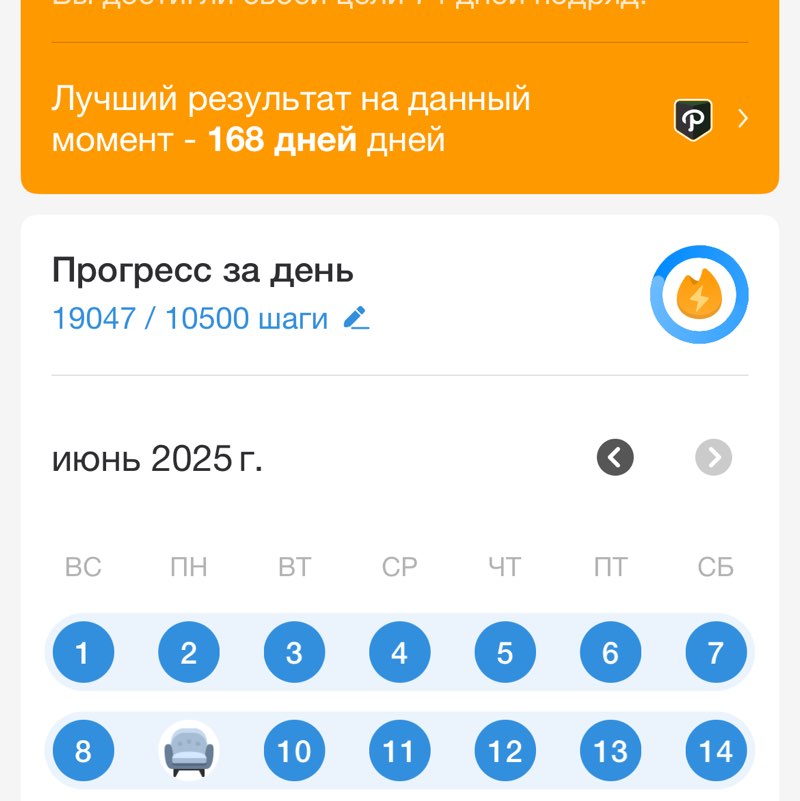Click the previous month arrow
Image resolution: width=800 pixels, height=801 pixels.
click(614, 457)
